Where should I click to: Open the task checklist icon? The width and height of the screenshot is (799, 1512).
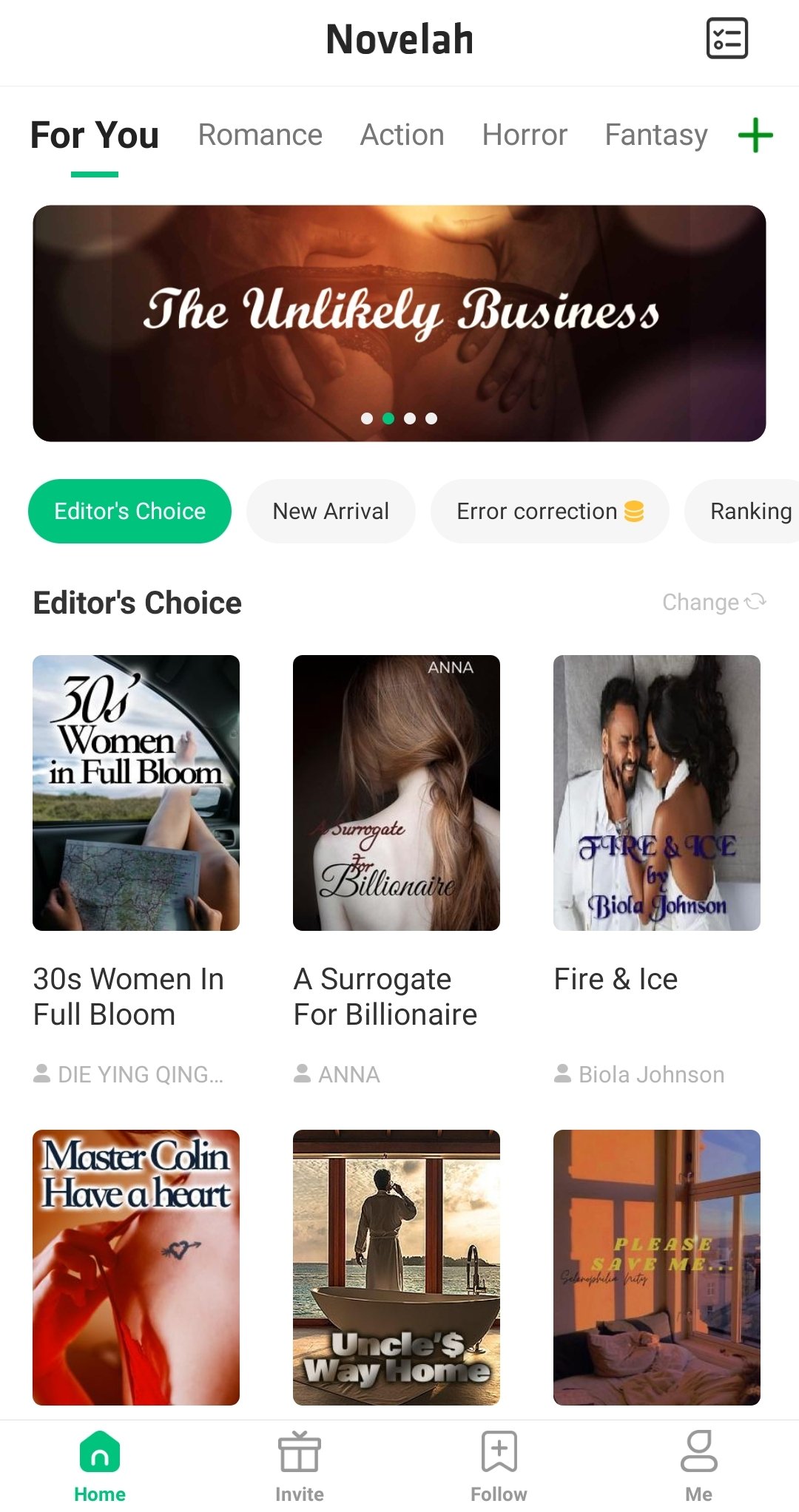(726, 38)
